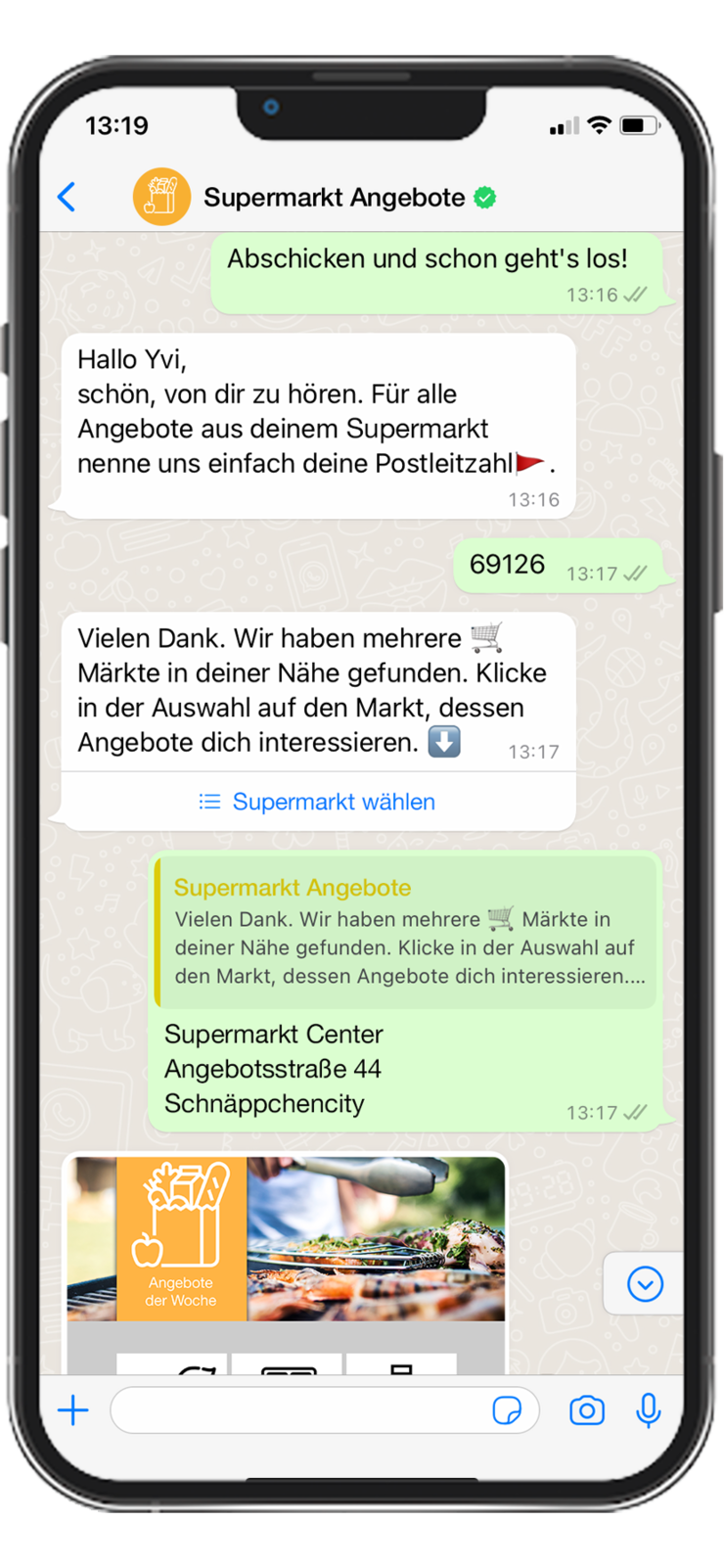Open the quoted Supermarkt Angebote message
The height and width of the screenshot is (1568, 724).
pos(405,931)
